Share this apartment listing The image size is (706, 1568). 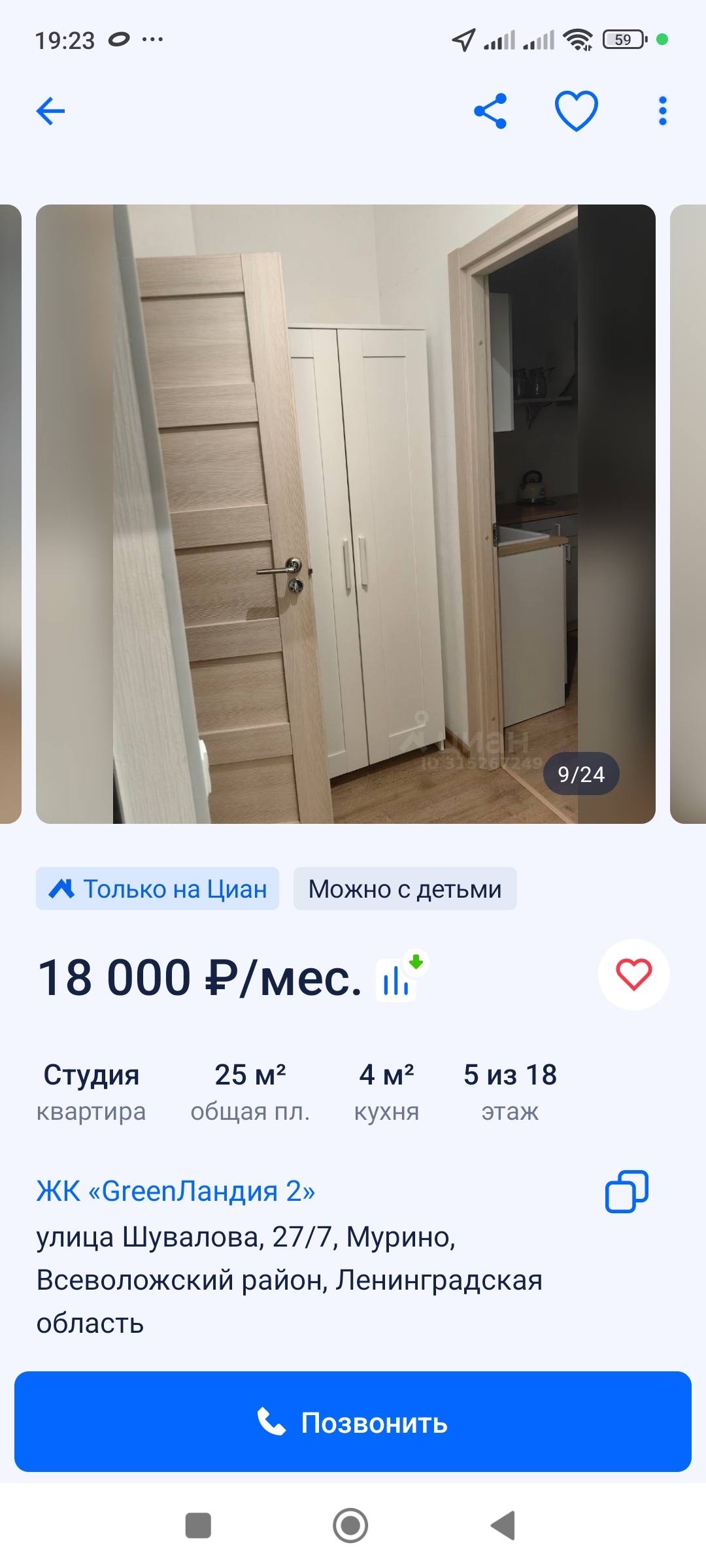(490, 111)
